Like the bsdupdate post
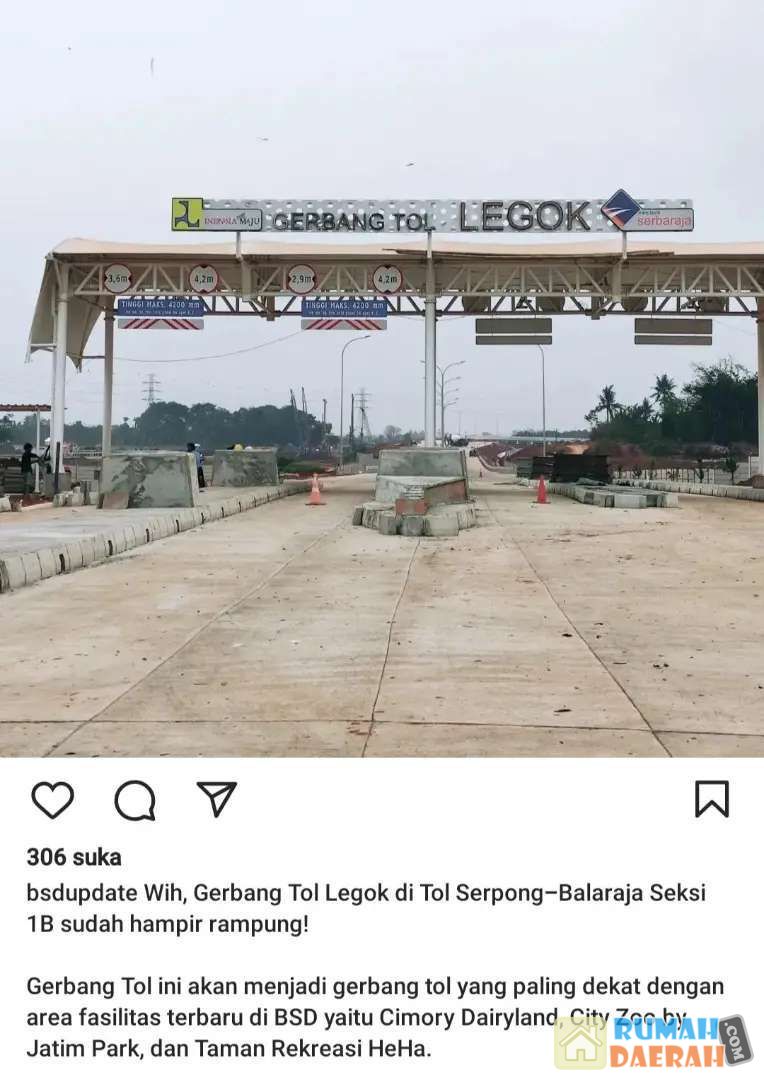 52,800
